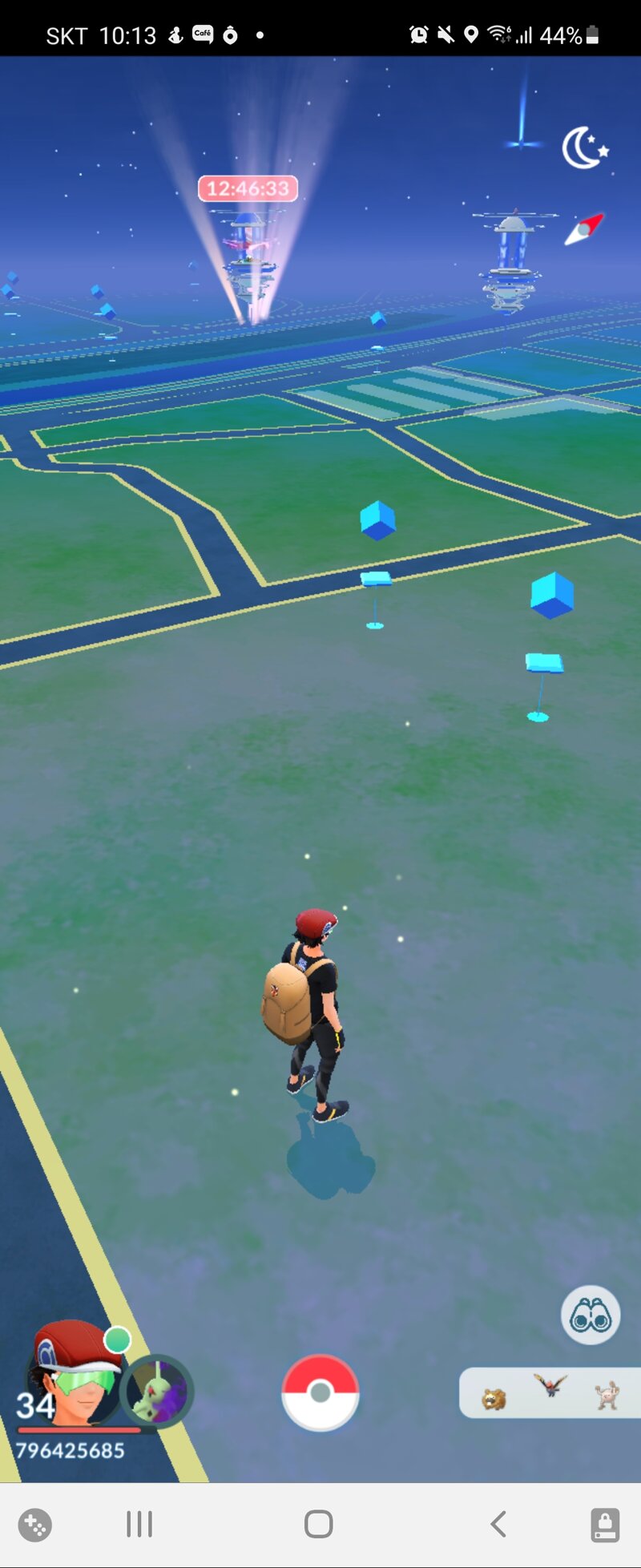This screenshot has height=1568, width=641.
Task: Go back using system back arrow
Action: (498, 1524)
